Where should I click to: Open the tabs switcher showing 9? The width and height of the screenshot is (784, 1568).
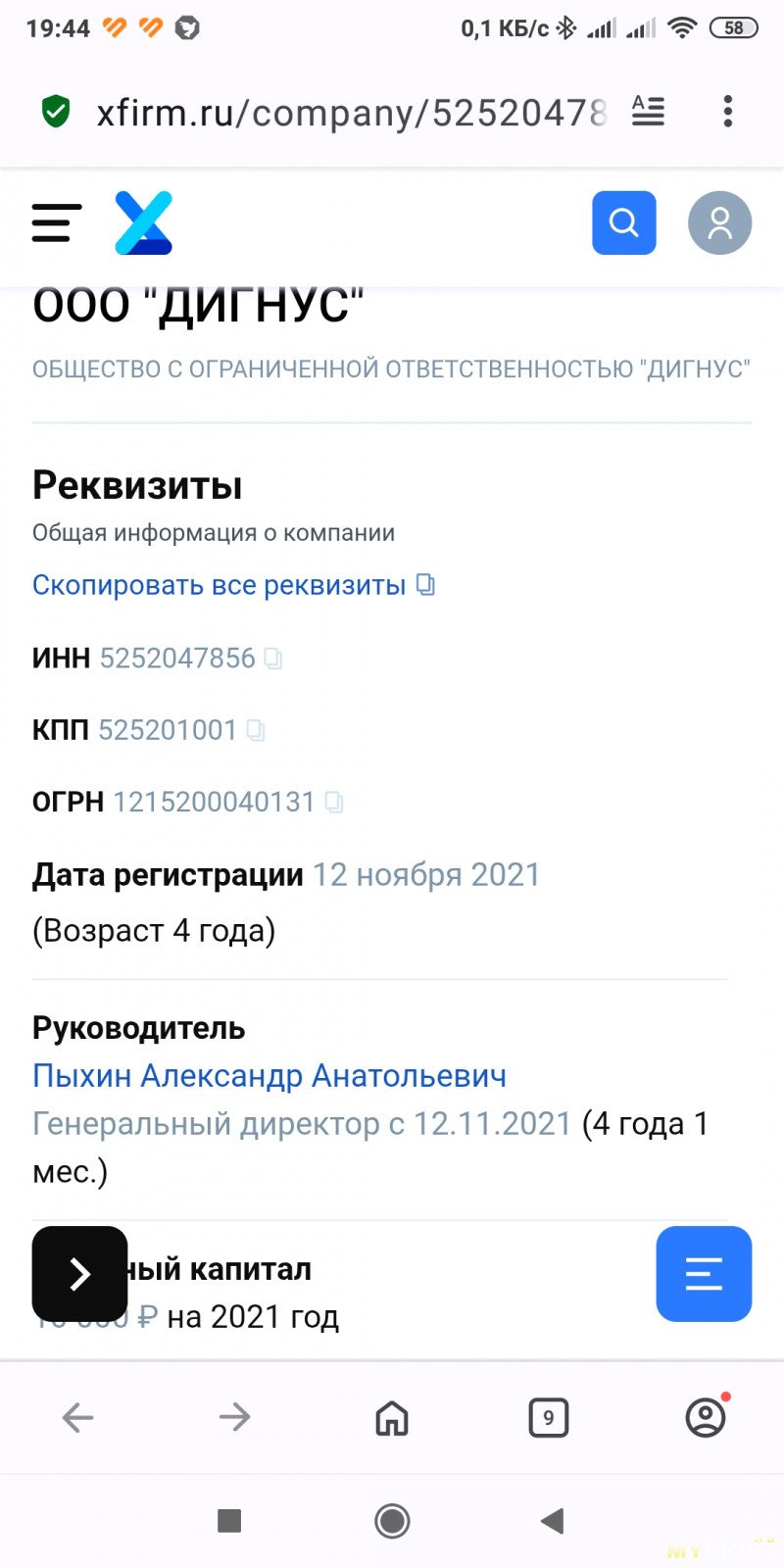[549, 1417]
